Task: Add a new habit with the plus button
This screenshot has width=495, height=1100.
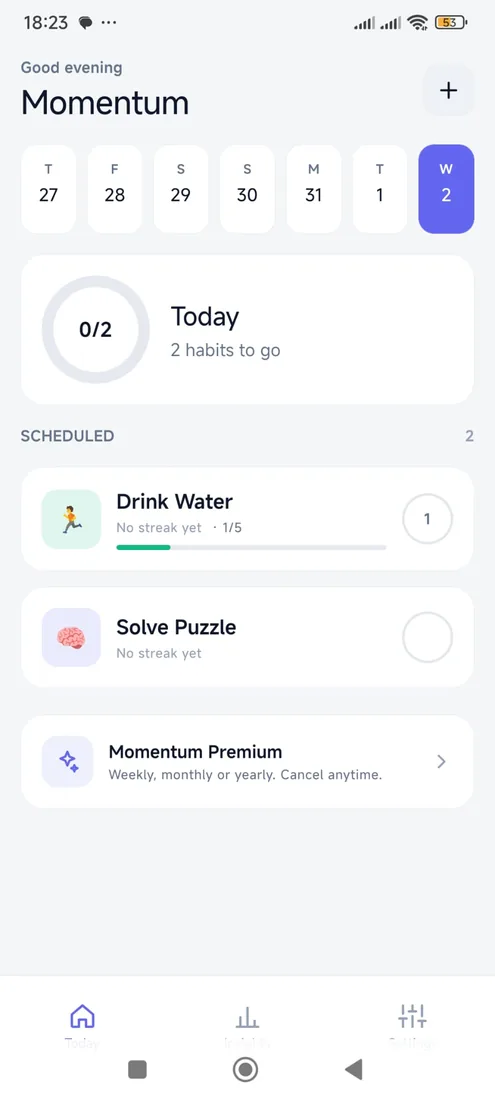Action: pos(448,90)
